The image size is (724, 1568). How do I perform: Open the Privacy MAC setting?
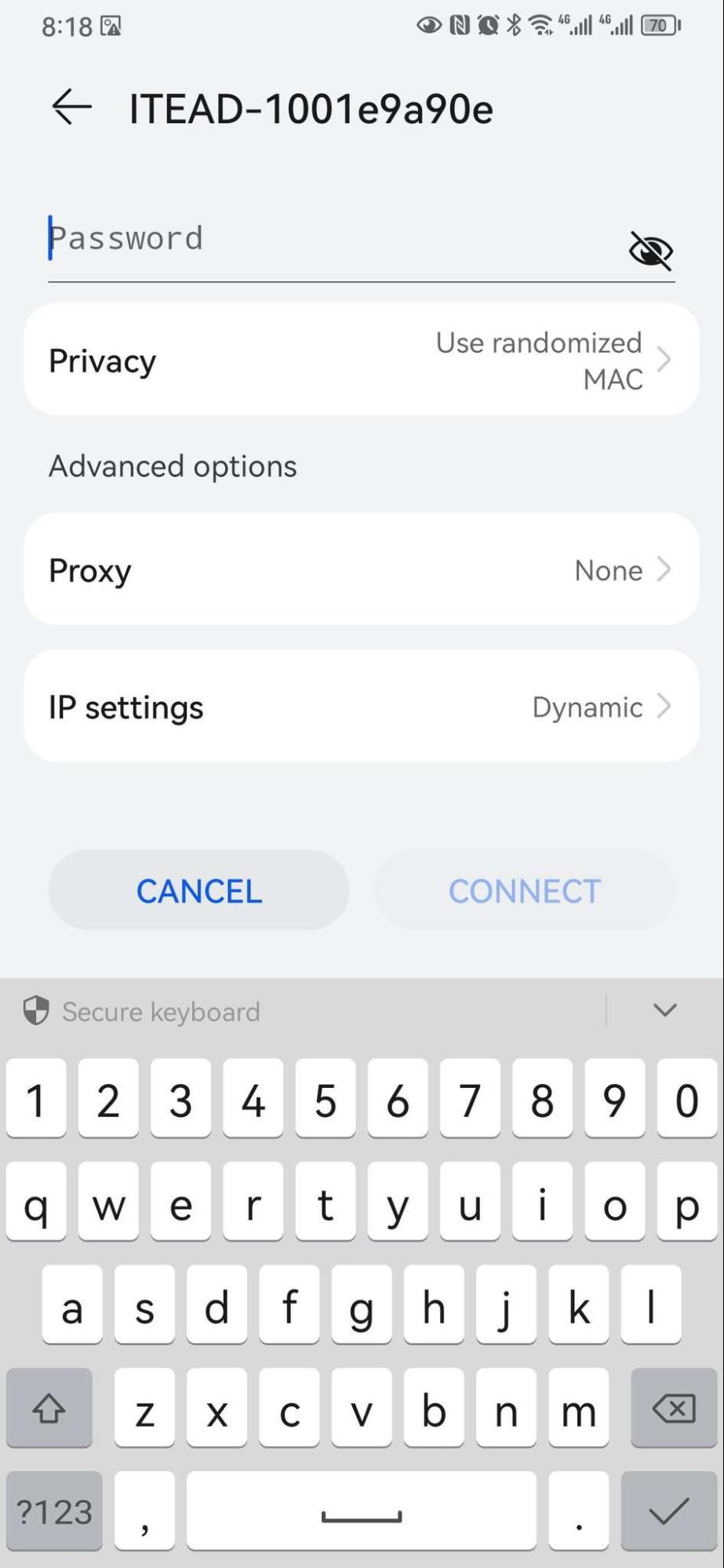(x=362, y=360)
